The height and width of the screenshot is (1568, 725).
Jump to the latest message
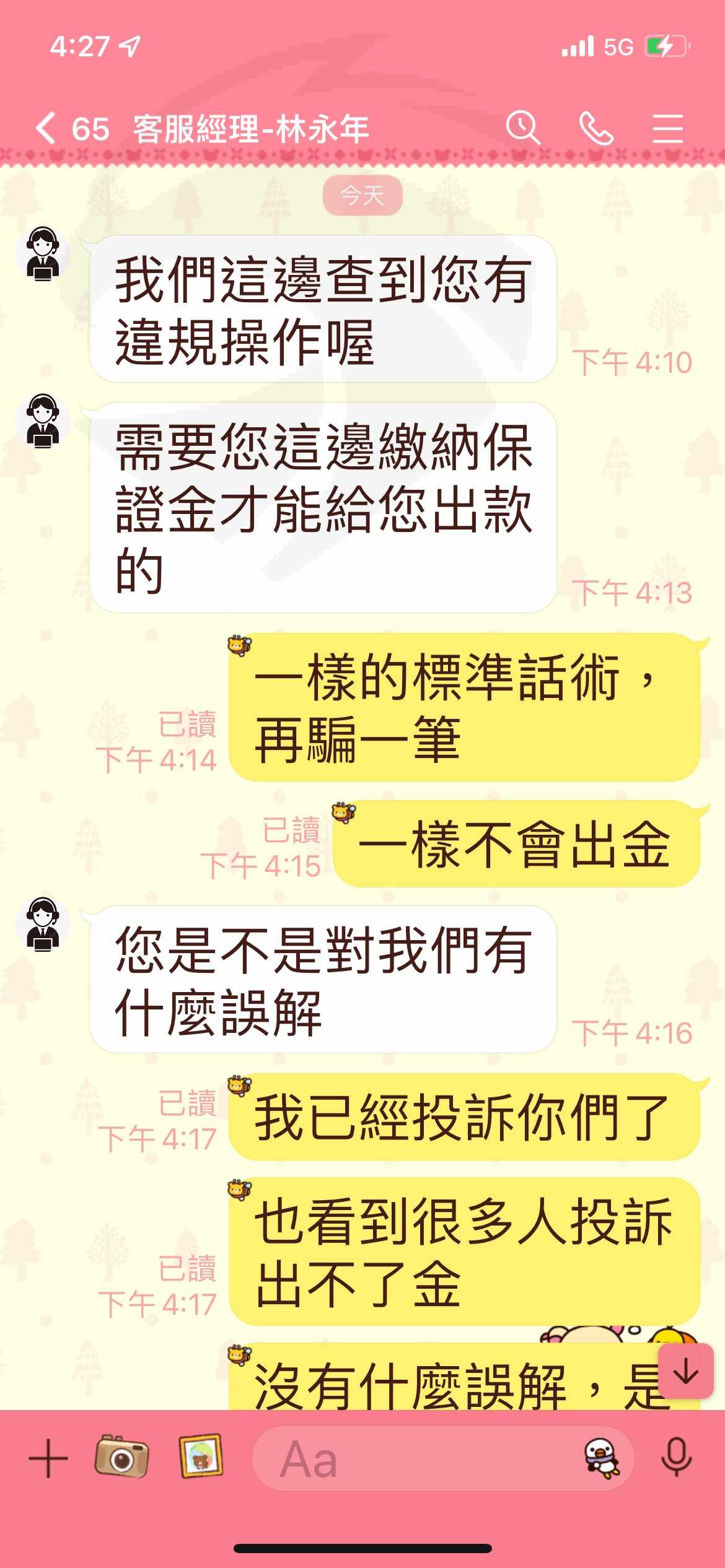pyautogui.click(x=686, y=1372)
